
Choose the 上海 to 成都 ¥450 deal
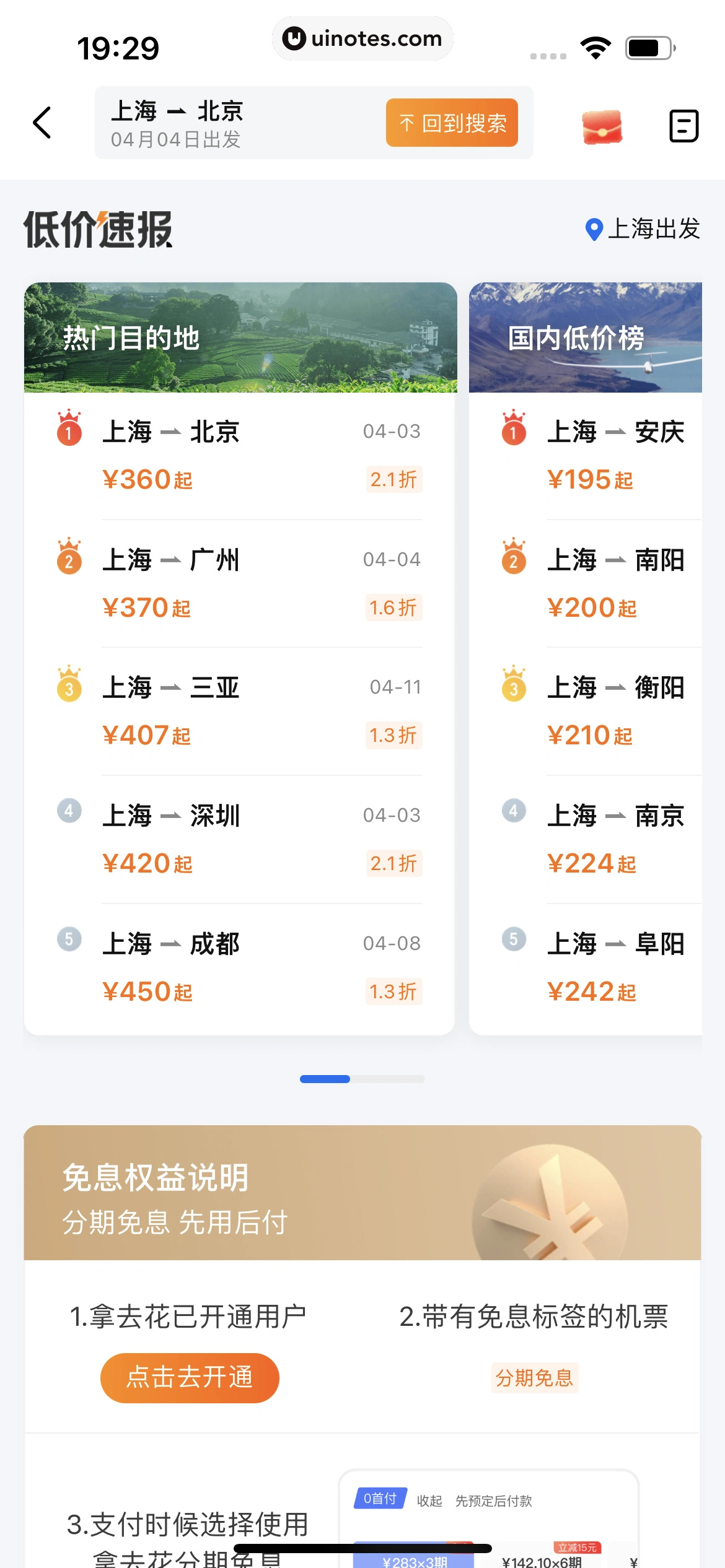(239, 967)
